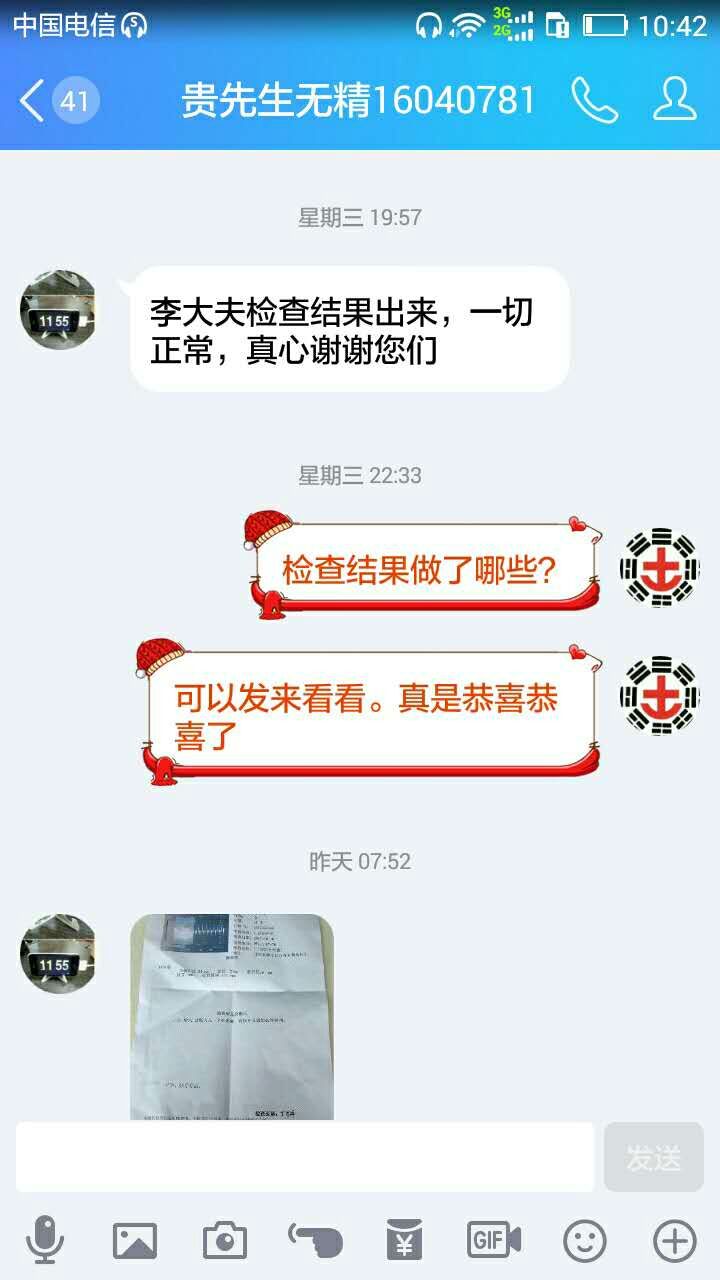720x1280 pixels.
Task: Tap the message input field
Action: [x=305, y=1157]
